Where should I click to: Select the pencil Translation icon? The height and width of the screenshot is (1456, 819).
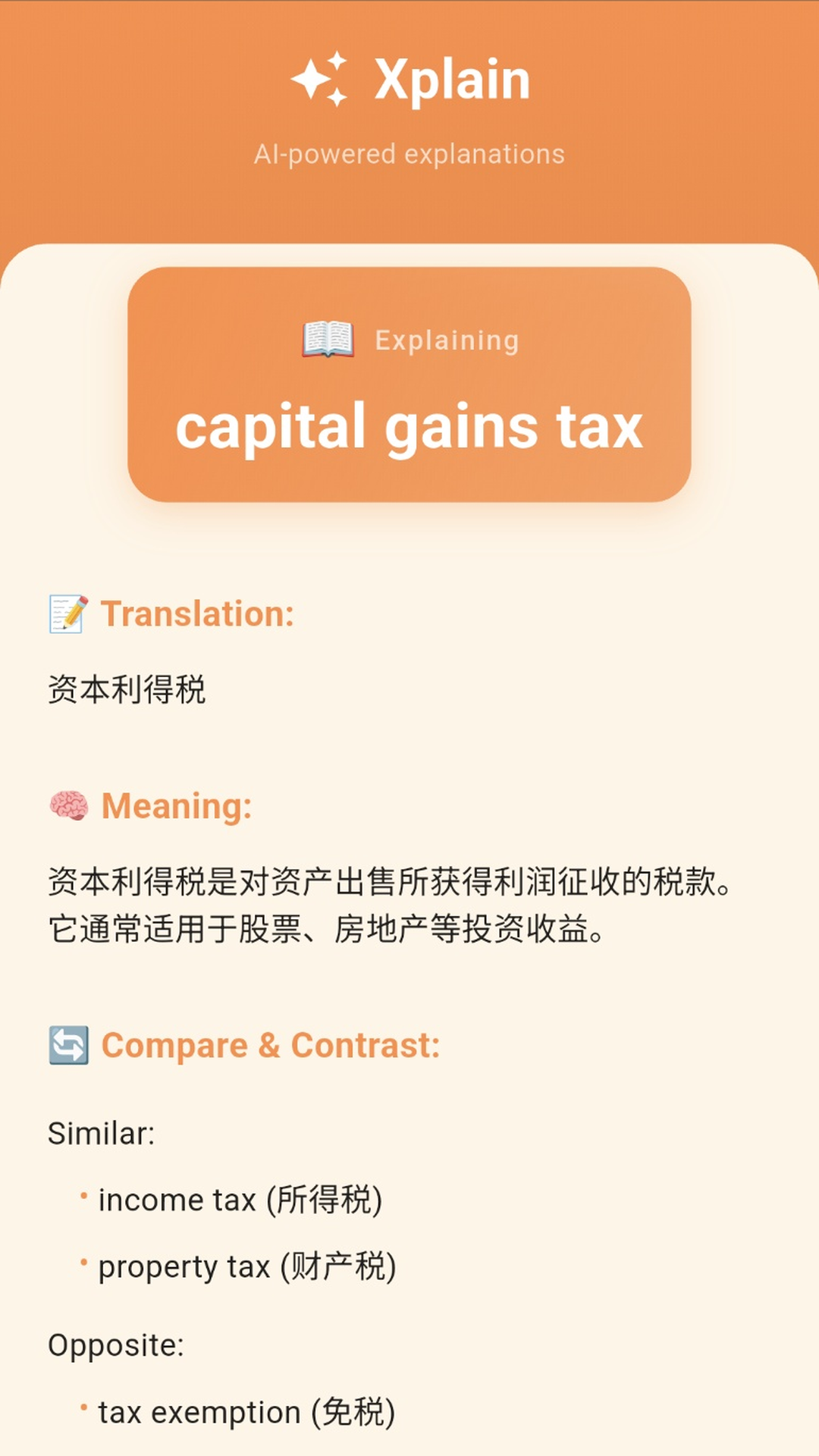67,614
